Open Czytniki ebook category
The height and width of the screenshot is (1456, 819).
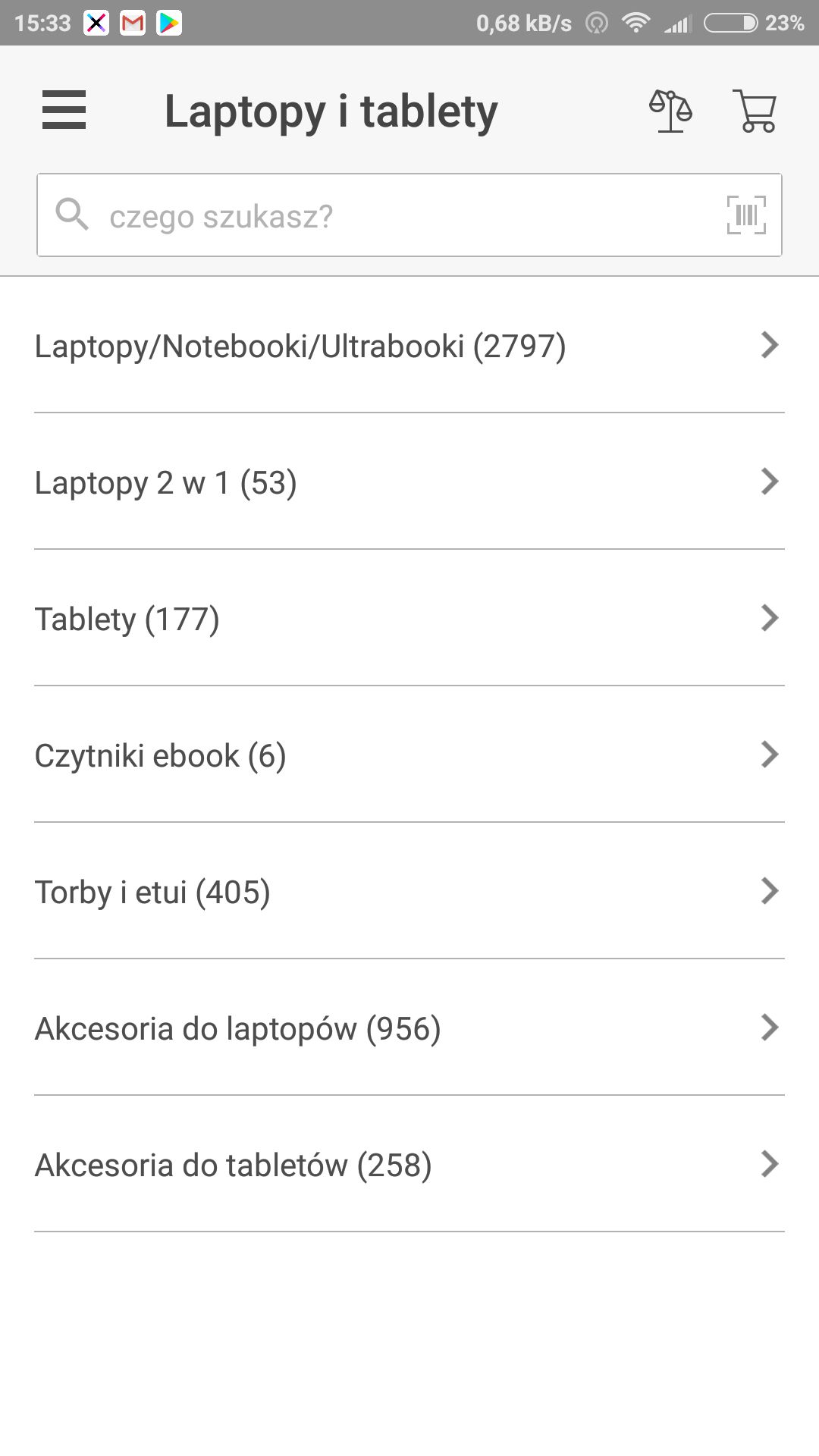tap(409, 755)
